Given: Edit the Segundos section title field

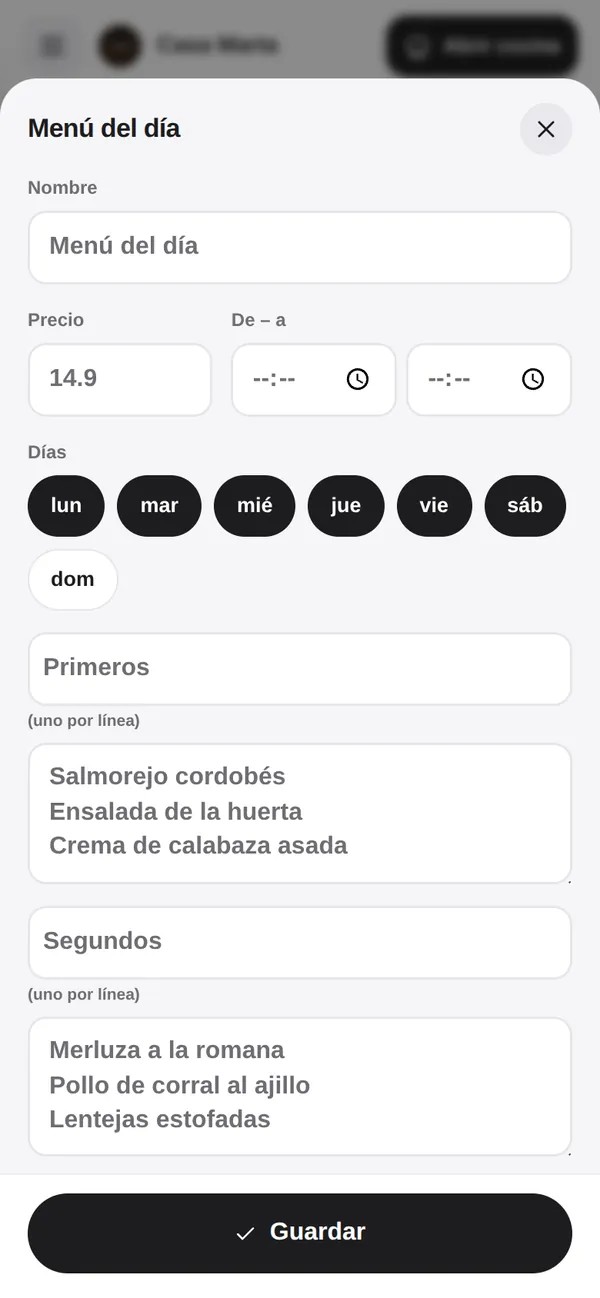Looking at the screenshot, I should pyautogui.click(x=300, y=942).
